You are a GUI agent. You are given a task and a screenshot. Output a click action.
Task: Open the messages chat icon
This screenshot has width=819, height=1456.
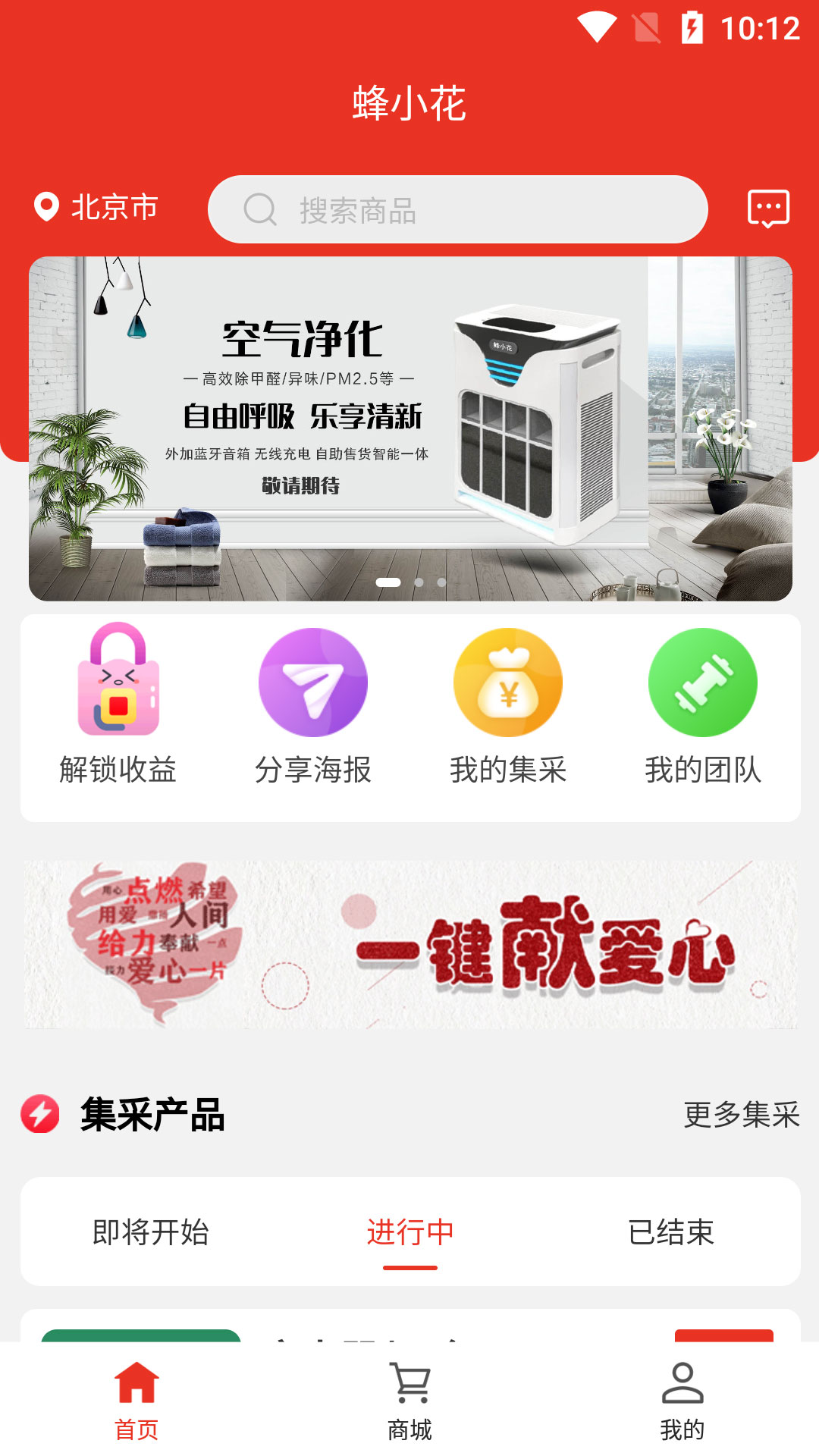pyautogui.click(x=768, y=209)
